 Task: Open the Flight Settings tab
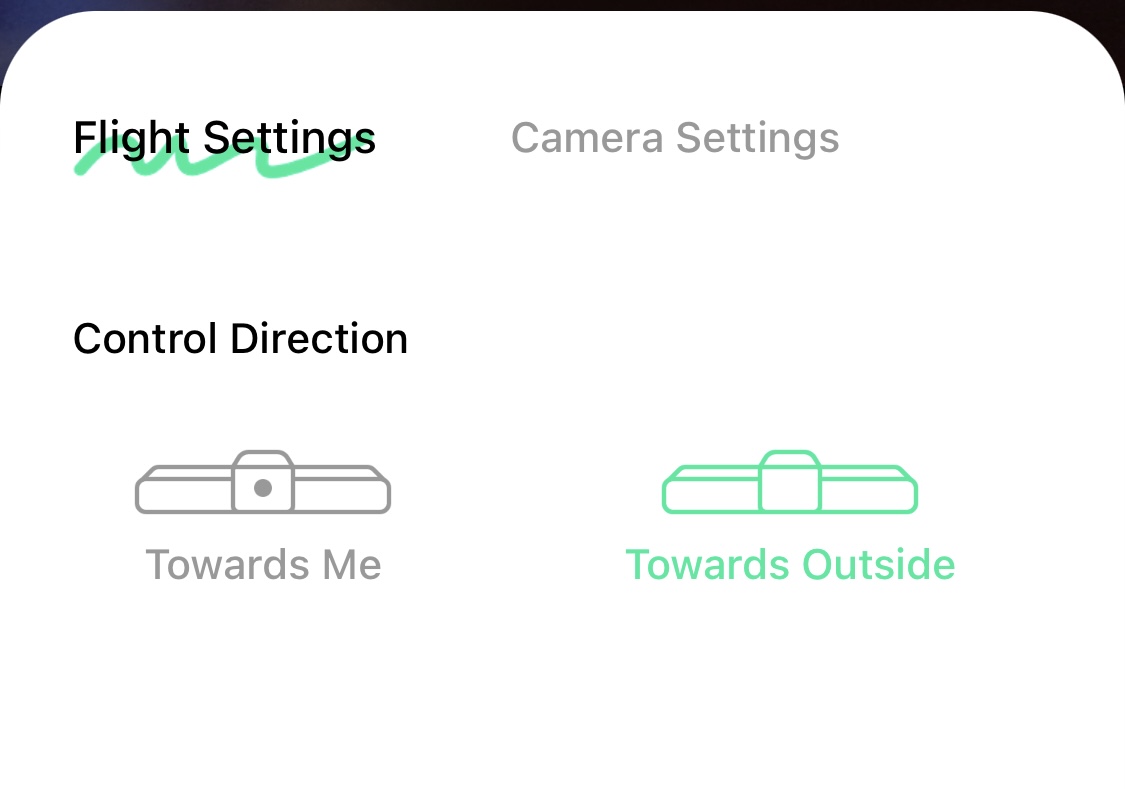(x=224, y=138)
